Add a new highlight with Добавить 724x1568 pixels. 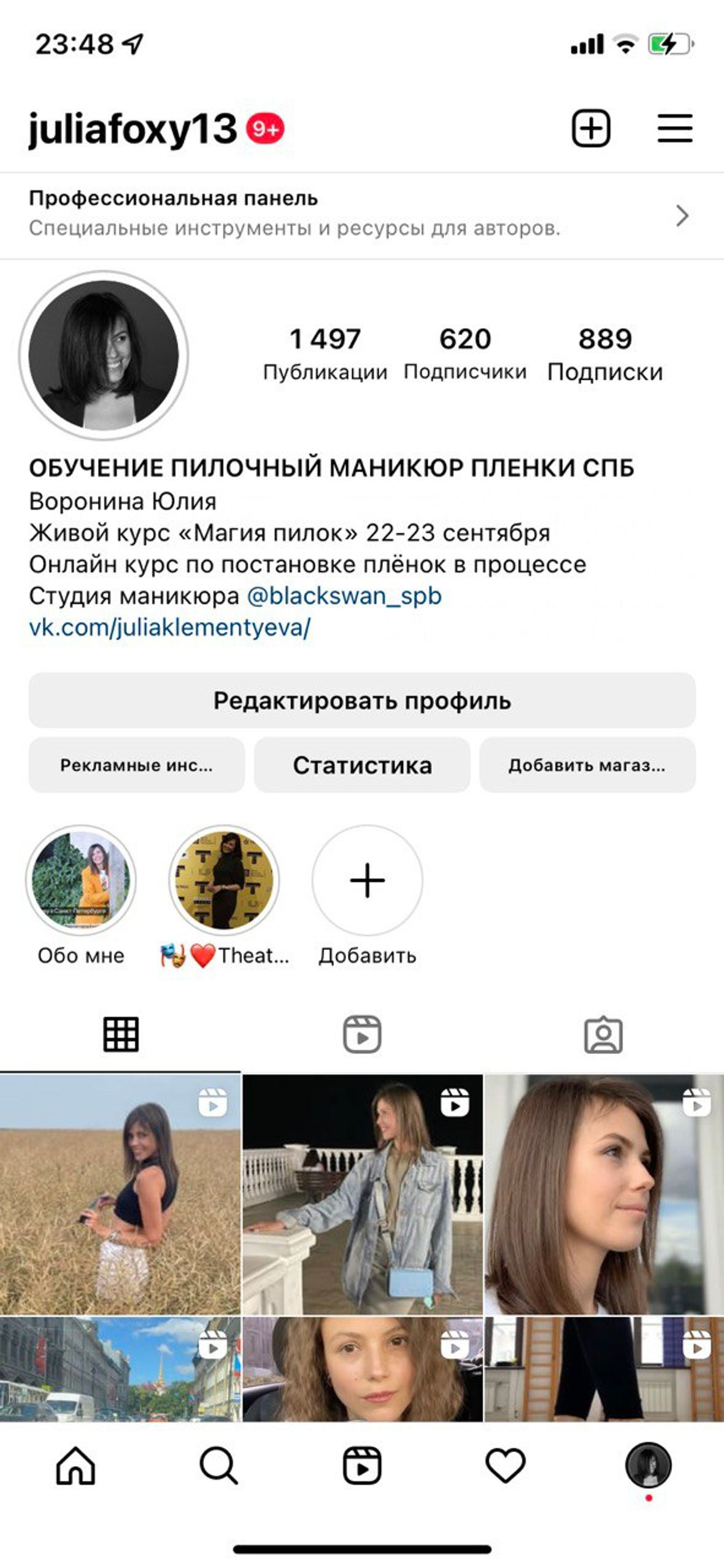[x=367, y=880]
